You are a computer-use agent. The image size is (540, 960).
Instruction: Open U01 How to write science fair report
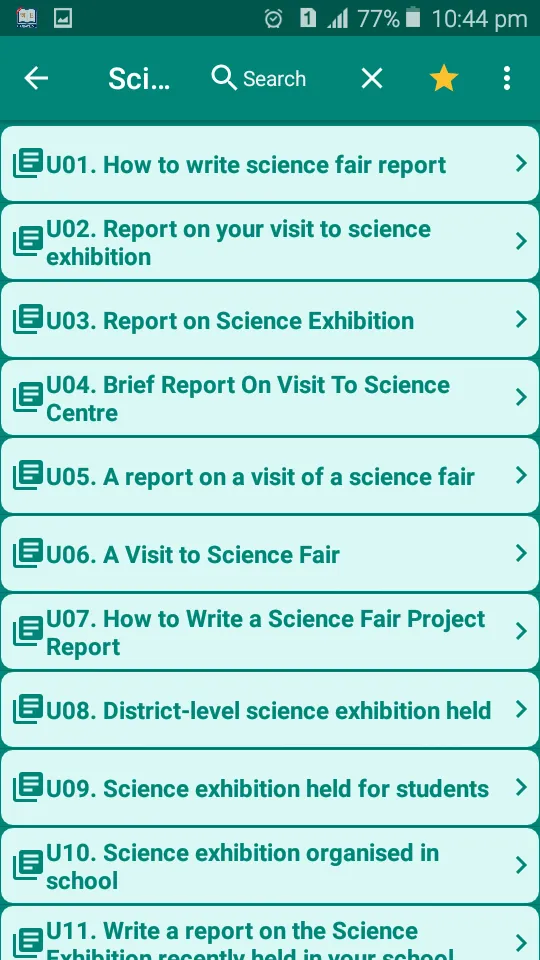pyautogui.click(x=270, y=164)
